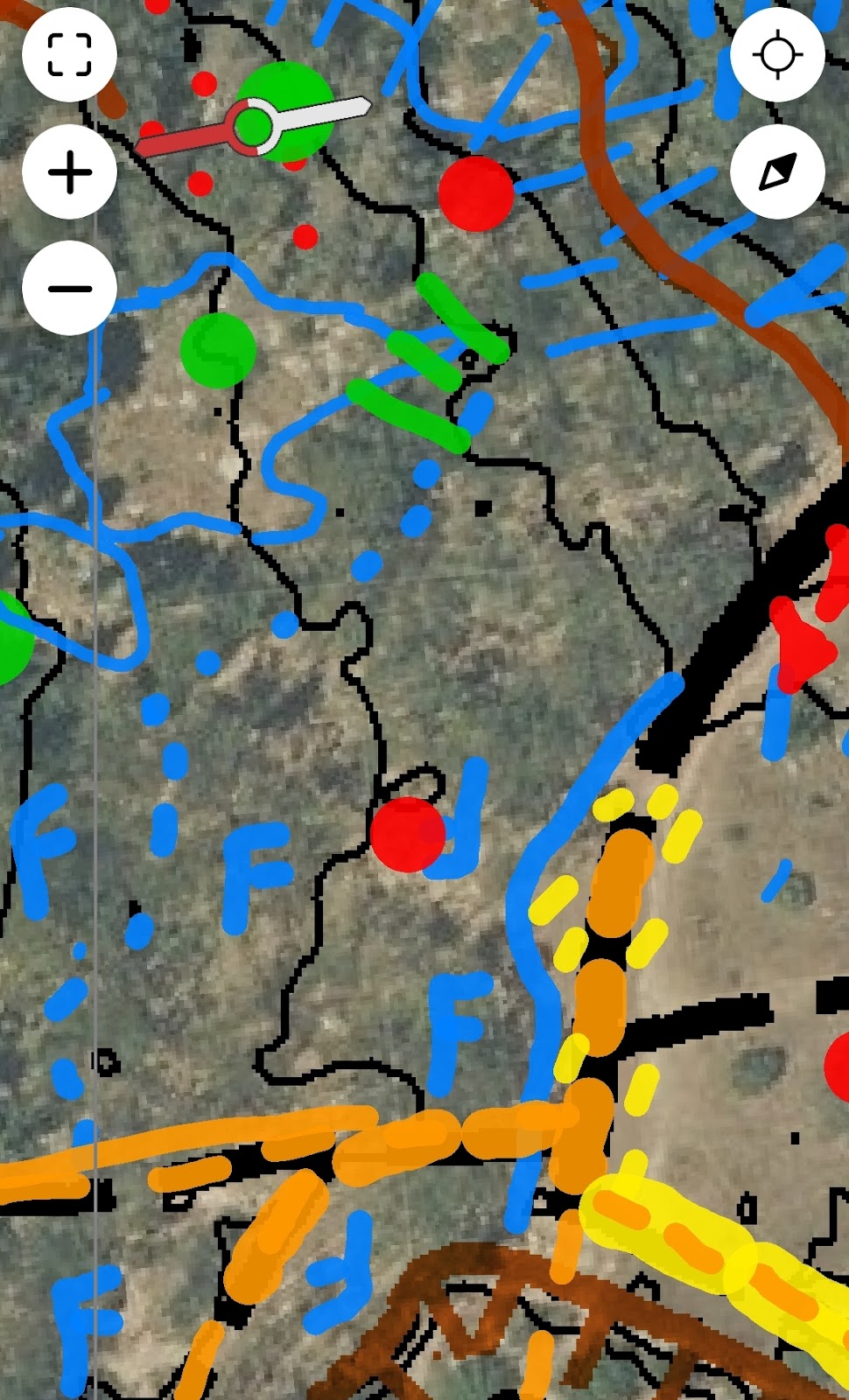Toggle fullscreen map view
Screen dimensions: 849x1400
(69, 55)
